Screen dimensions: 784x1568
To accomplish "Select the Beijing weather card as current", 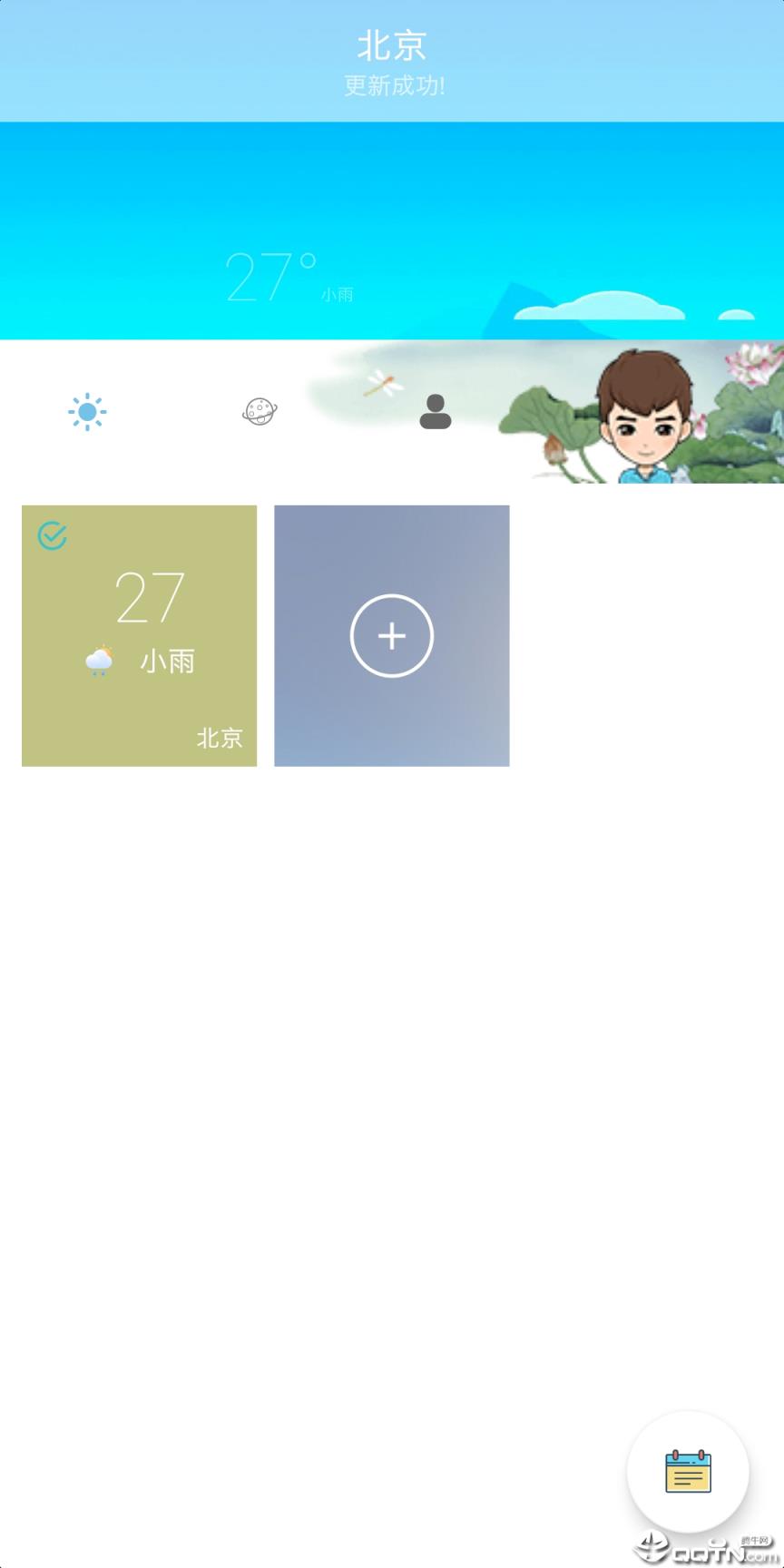I will pyautogui.click(x=139, y=635).
